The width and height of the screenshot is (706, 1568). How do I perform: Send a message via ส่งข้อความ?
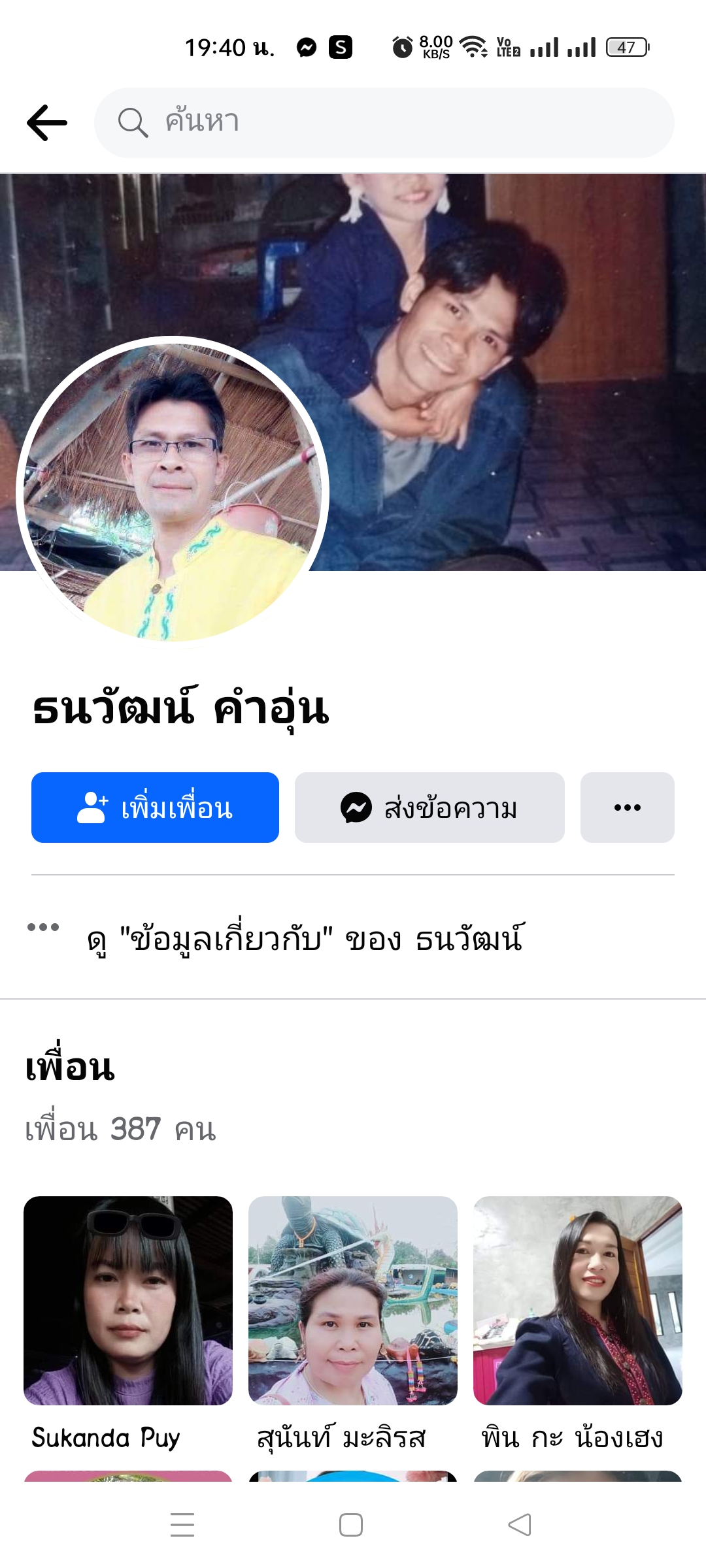pyautogui.click(x=429, y=808)
